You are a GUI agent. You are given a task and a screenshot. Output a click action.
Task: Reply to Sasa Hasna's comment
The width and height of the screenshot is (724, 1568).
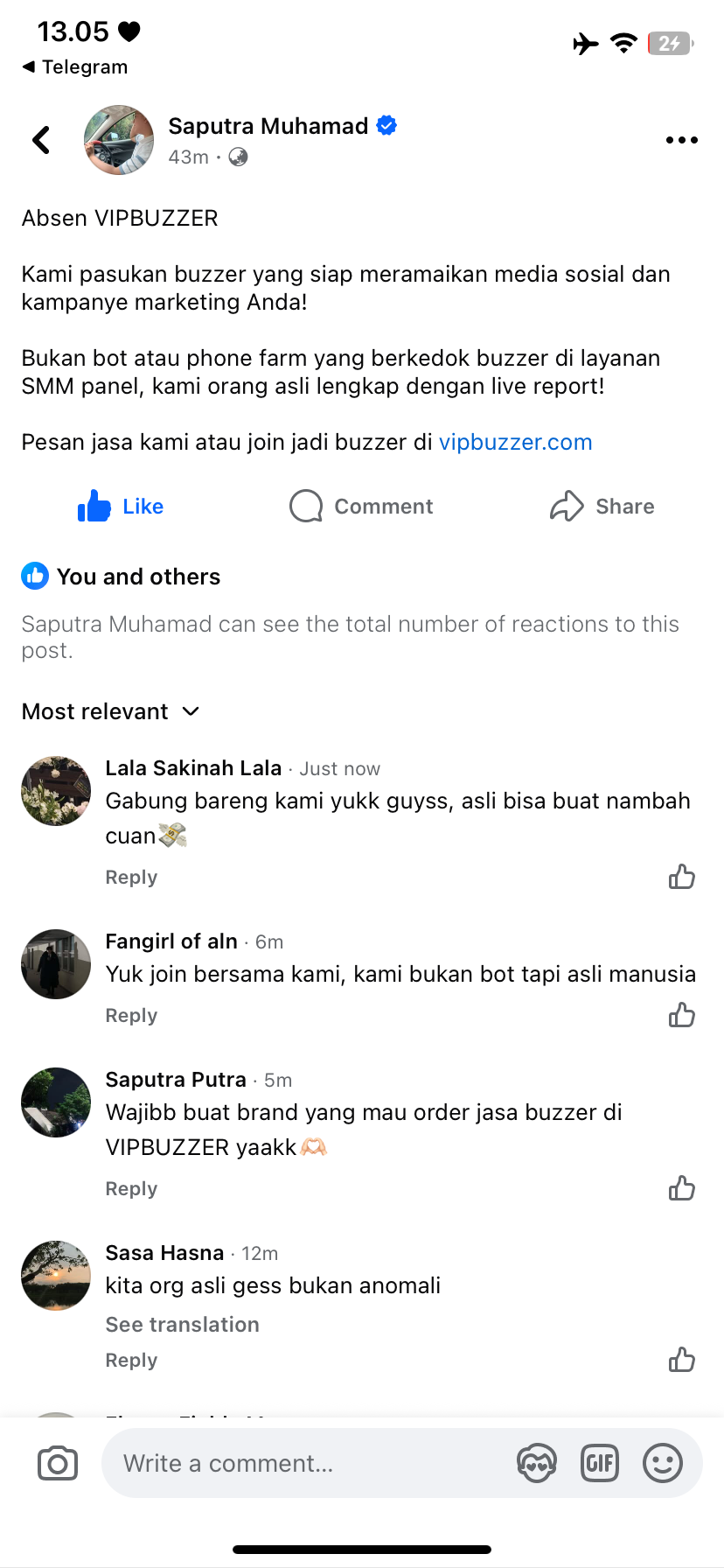pyautogui.click(x=131, y=1361)
